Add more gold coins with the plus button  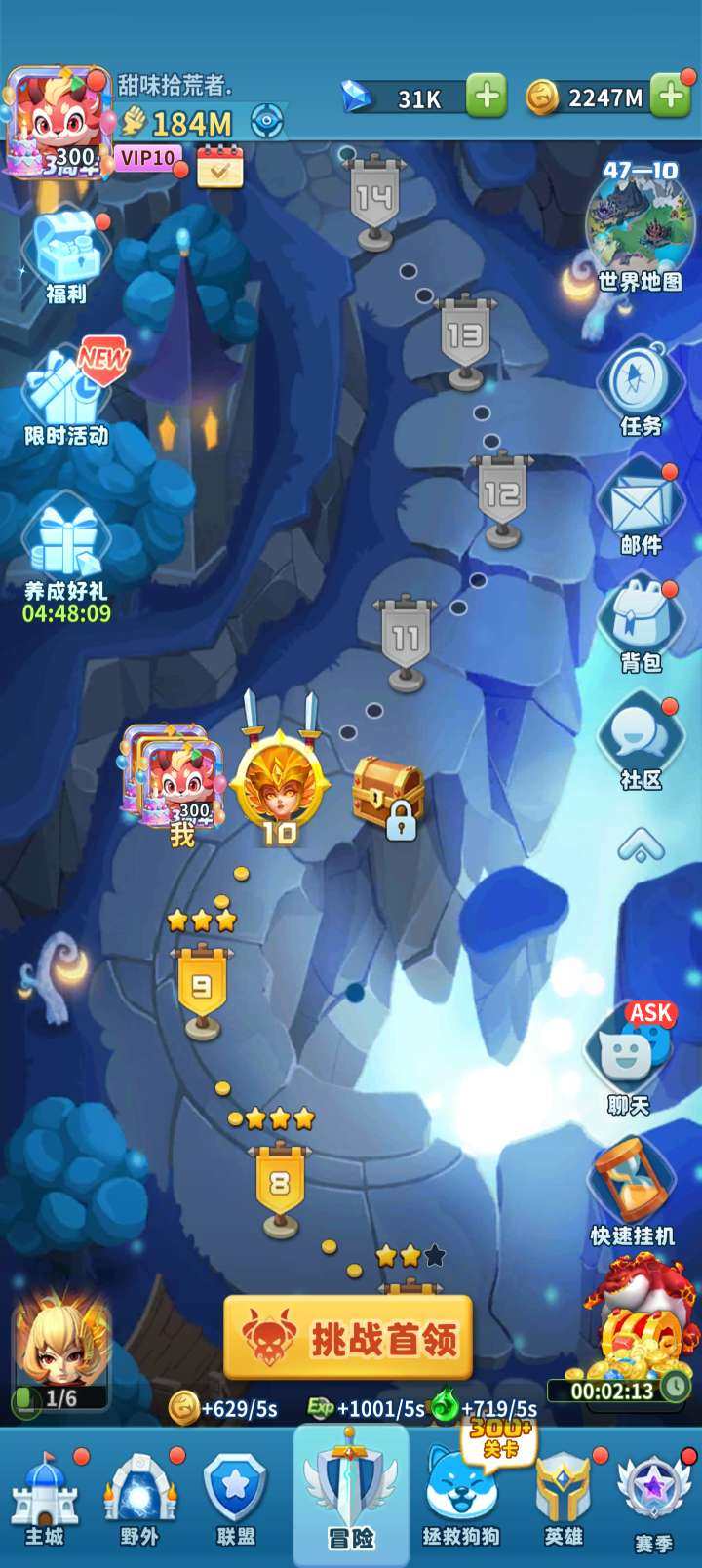pyautogui.click(x=670, y=97)
